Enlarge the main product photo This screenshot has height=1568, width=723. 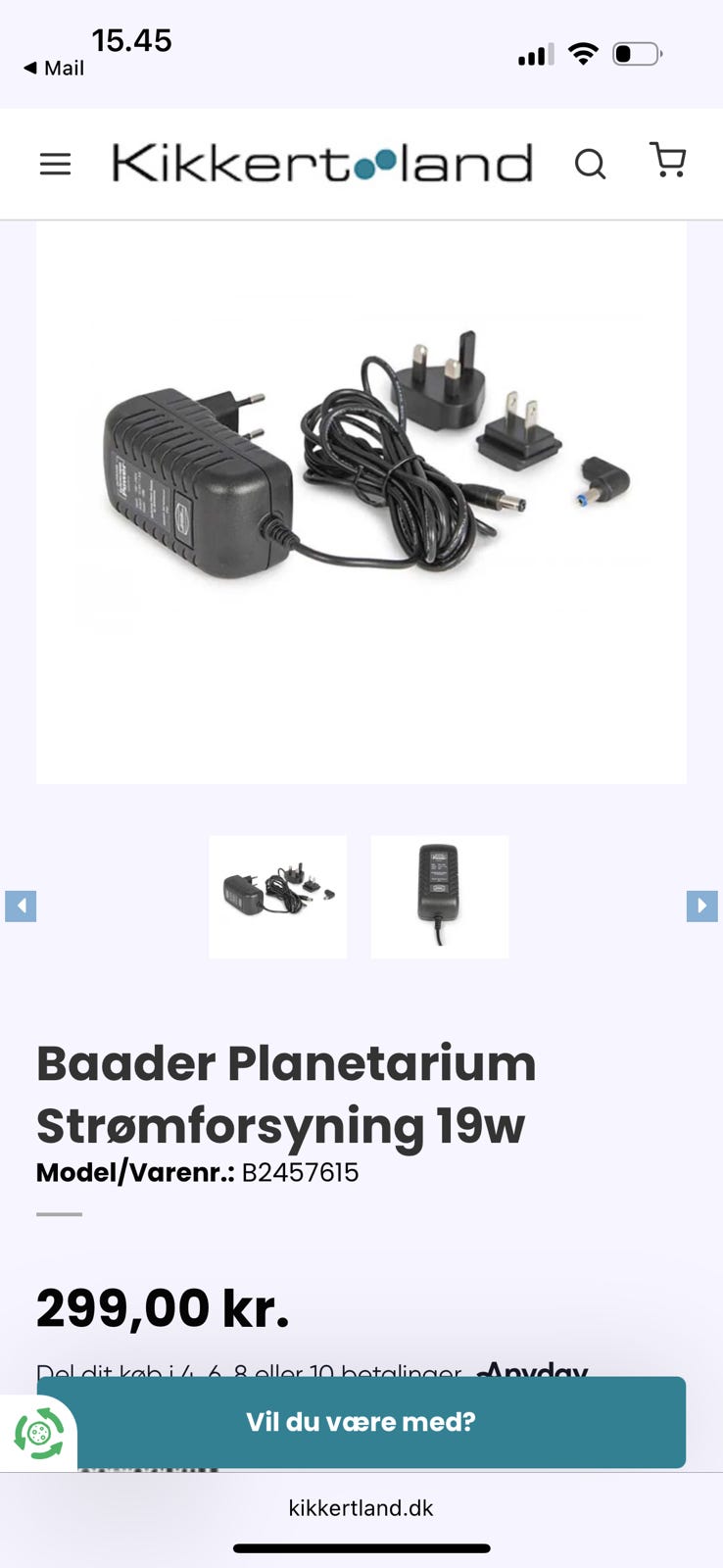point(361,502)
